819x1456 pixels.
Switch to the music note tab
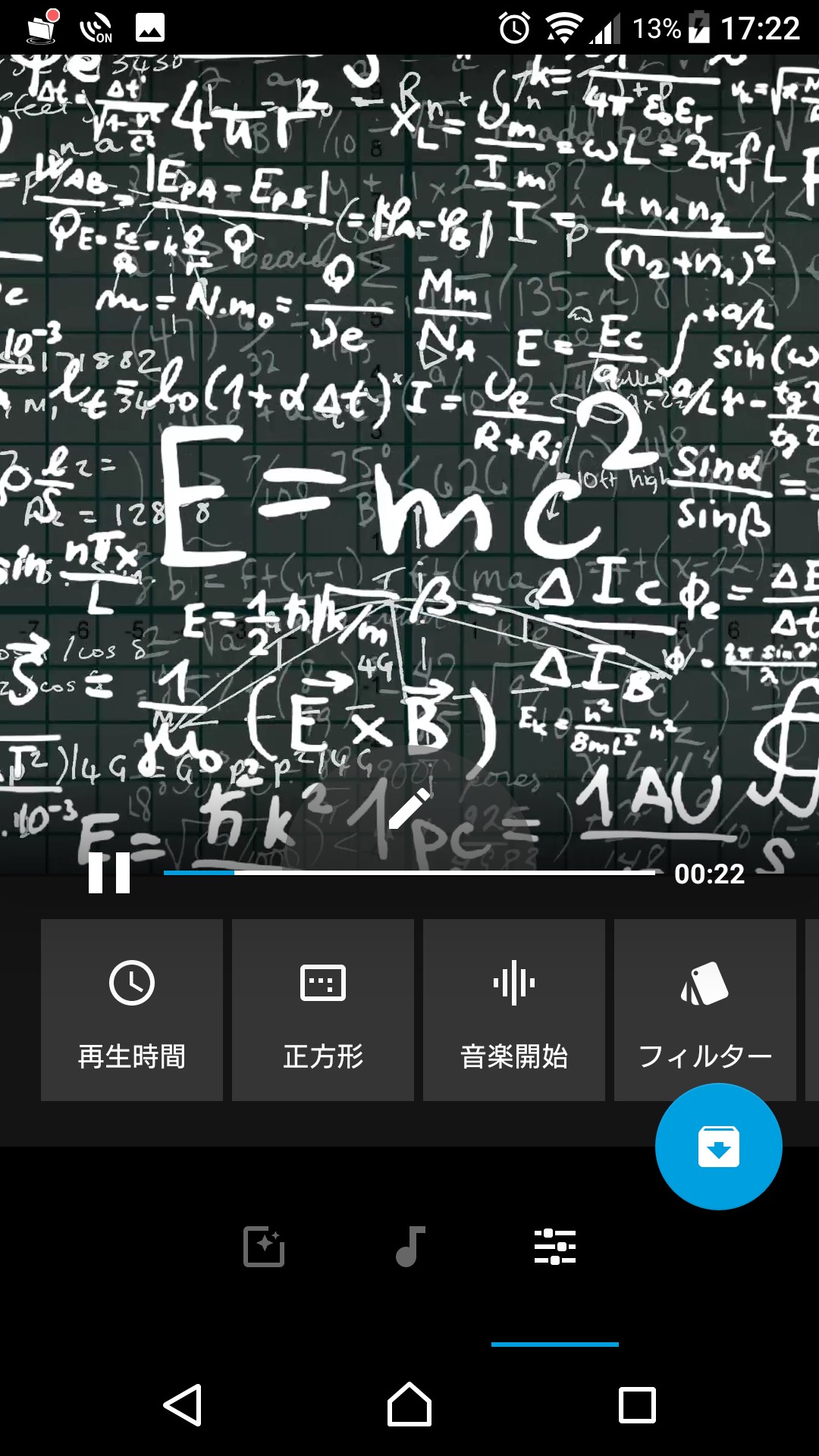[410, 1246]
